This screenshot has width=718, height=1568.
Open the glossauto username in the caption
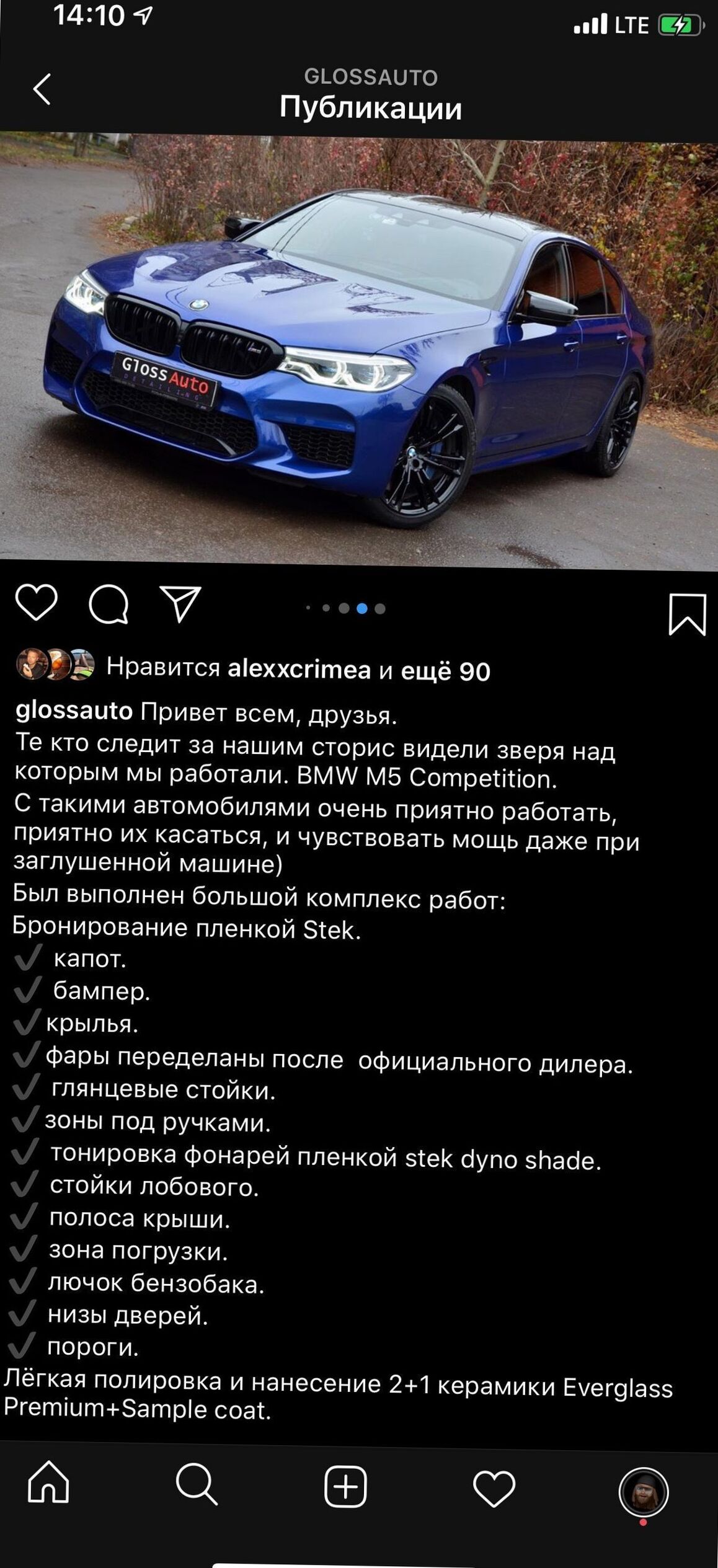click(x=74, y=711)
